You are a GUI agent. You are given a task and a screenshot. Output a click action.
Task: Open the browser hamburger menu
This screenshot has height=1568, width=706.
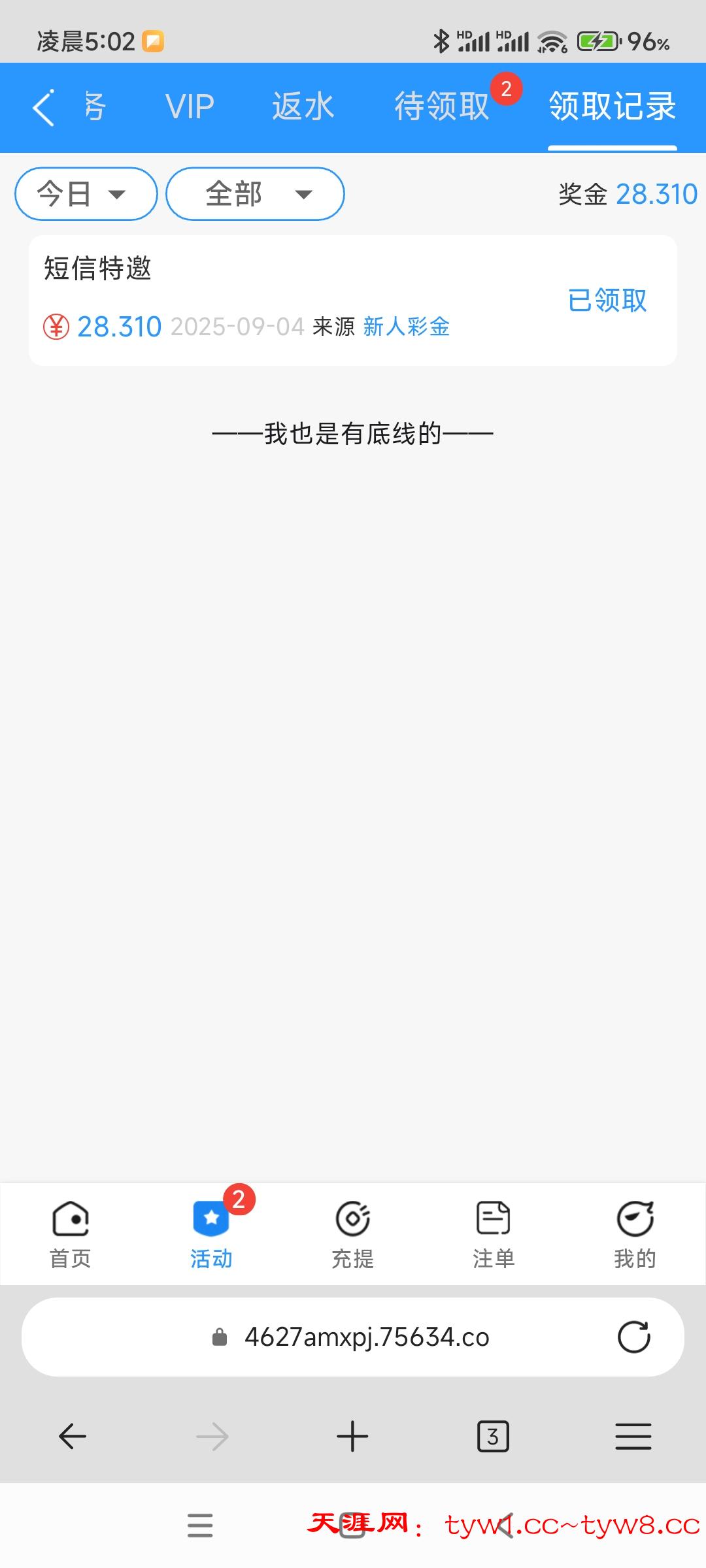(633, 1437)
